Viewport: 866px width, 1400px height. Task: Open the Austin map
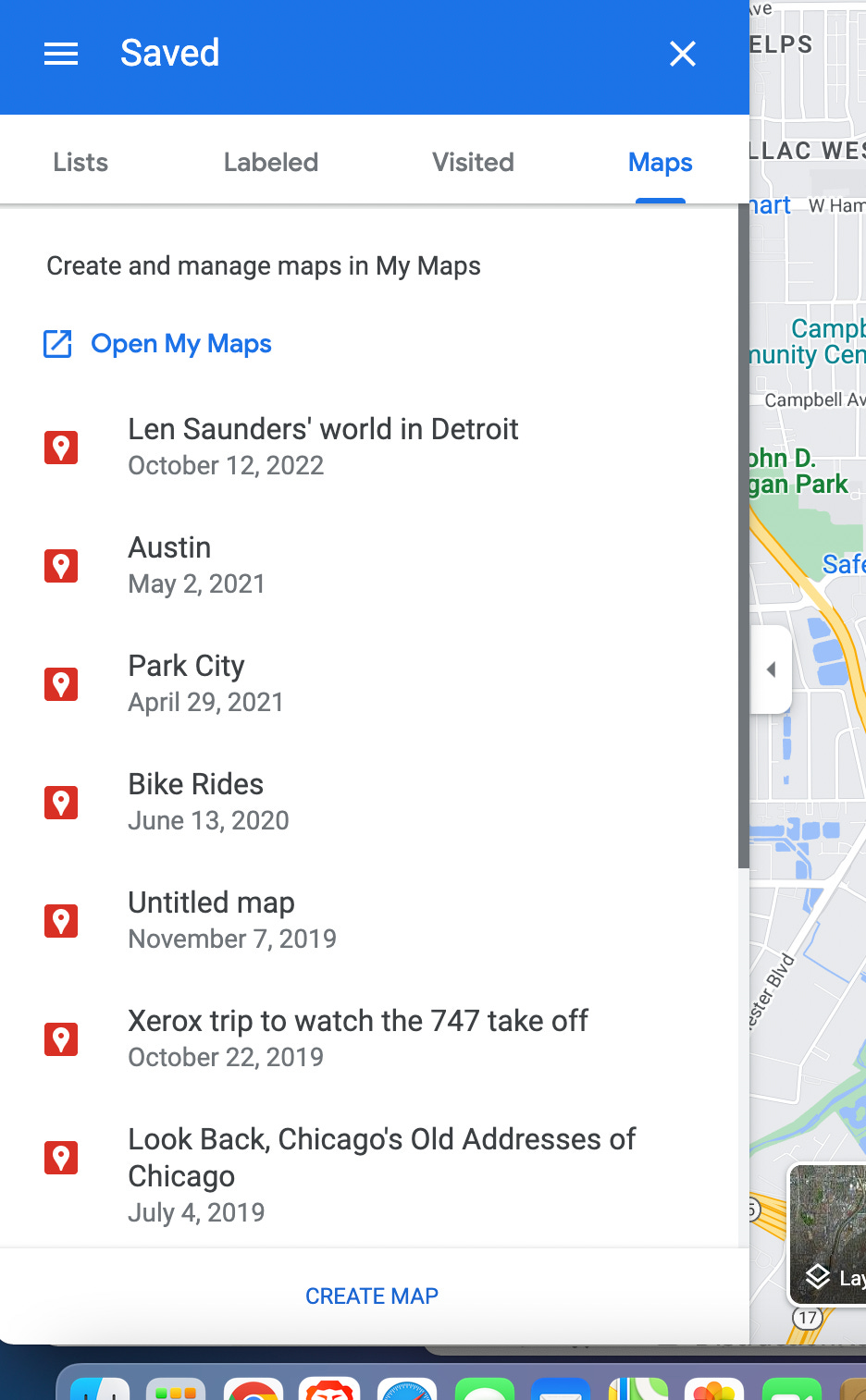196,565
